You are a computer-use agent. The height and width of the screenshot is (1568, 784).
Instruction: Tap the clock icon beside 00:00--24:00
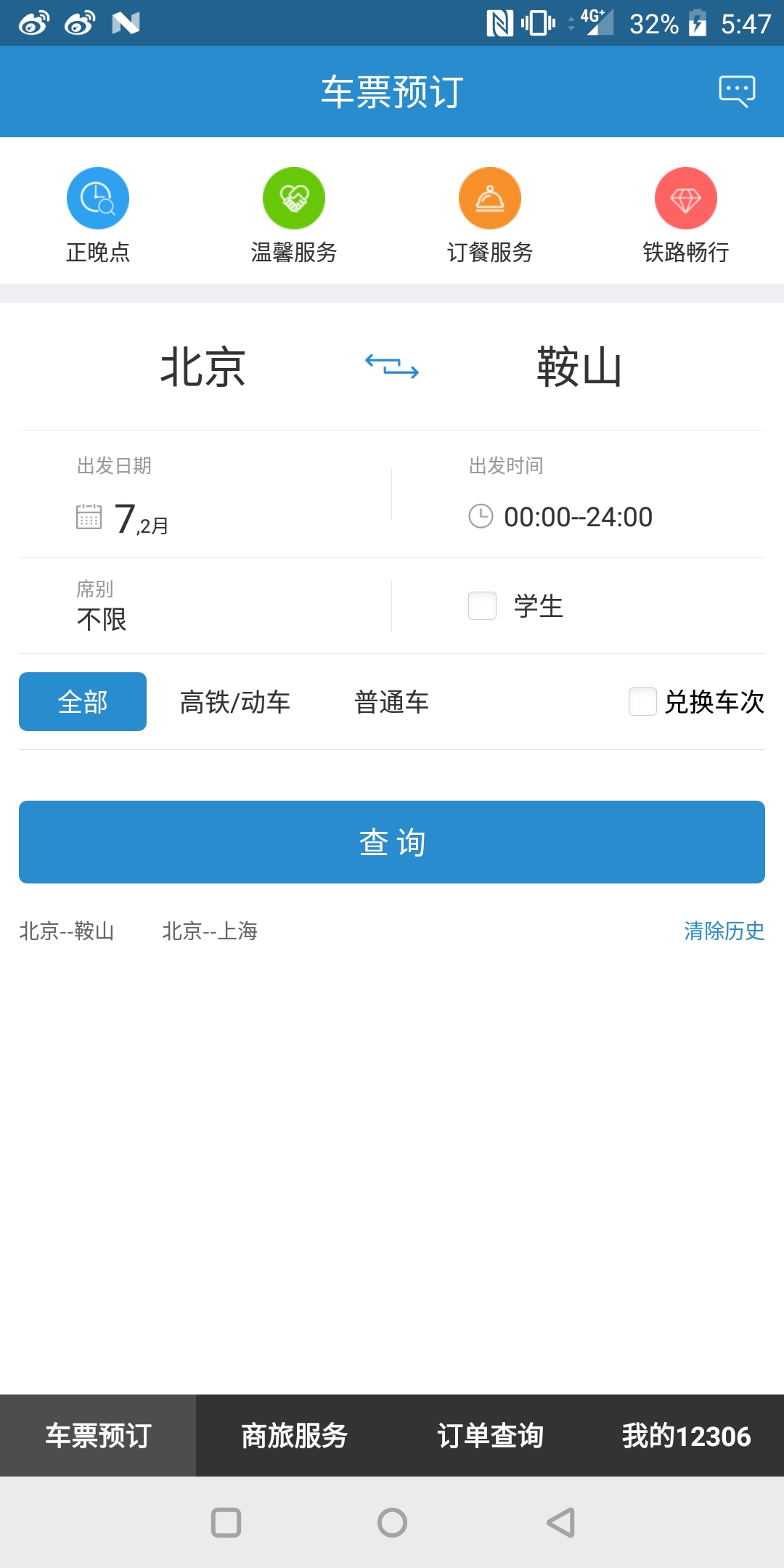tap(481, 517)
